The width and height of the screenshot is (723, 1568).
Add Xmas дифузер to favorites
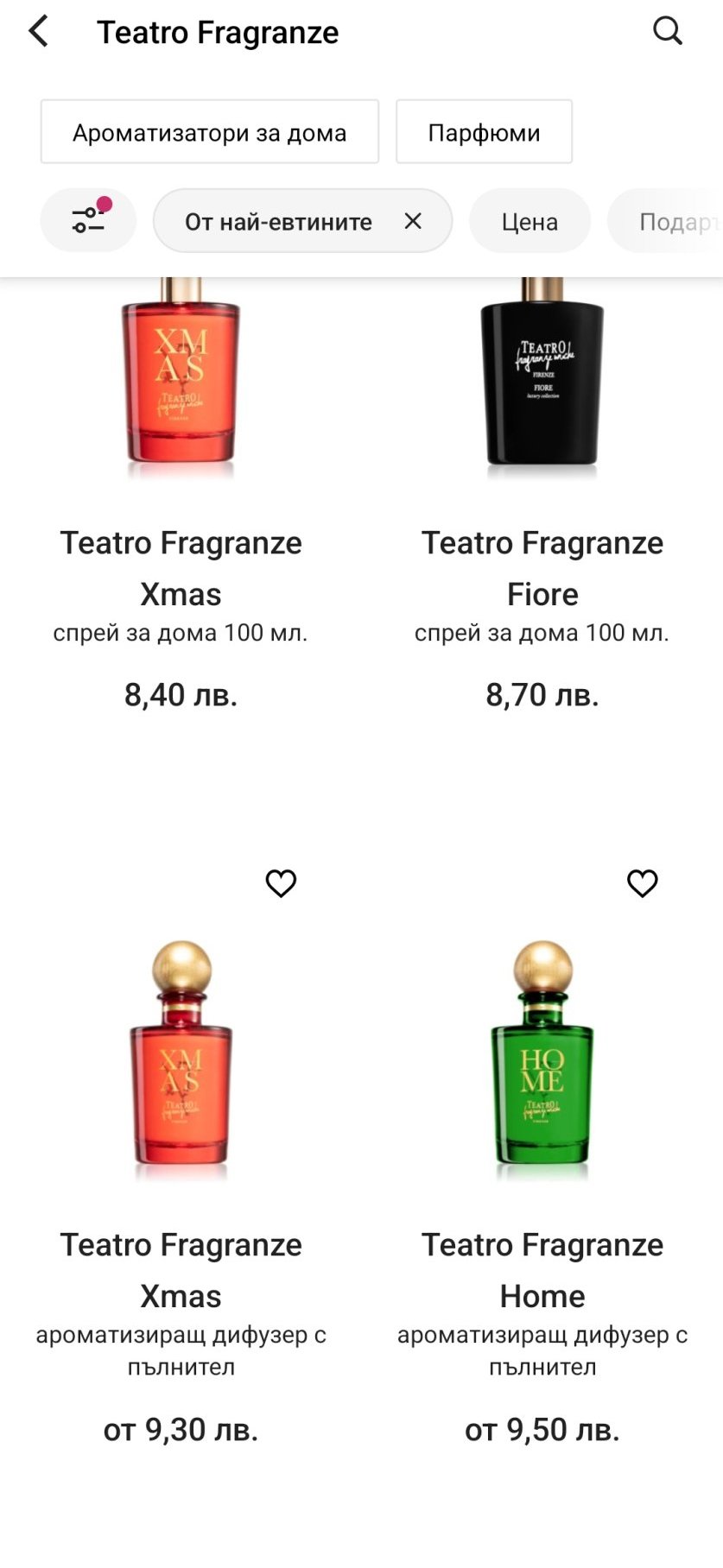[281, 883]
